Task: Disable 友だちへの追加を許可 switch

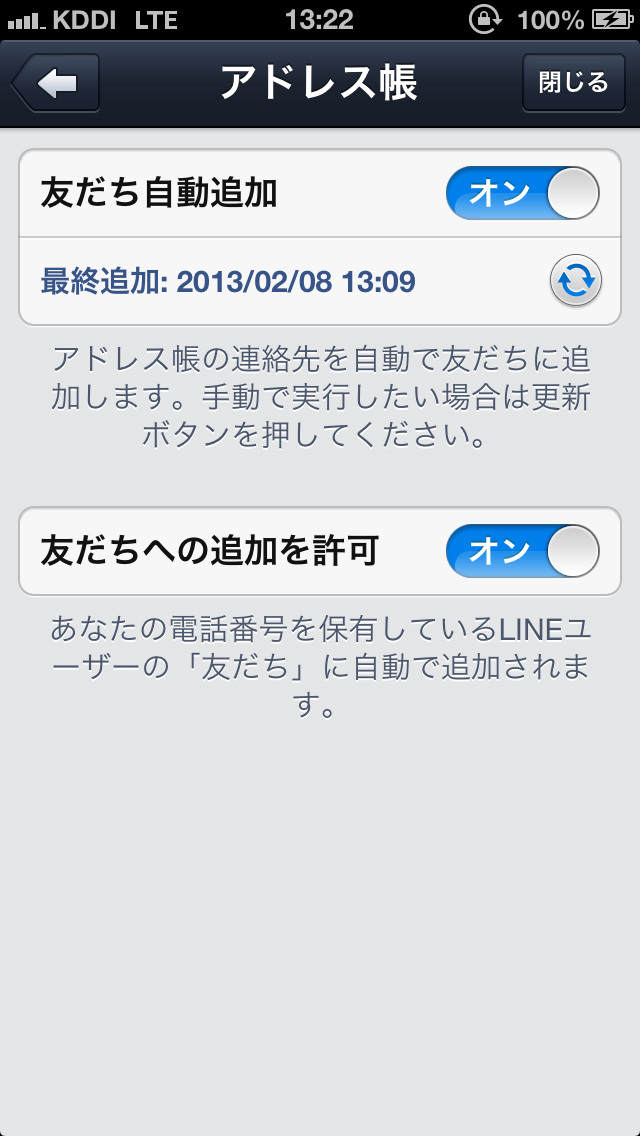Action: point(522,551)
